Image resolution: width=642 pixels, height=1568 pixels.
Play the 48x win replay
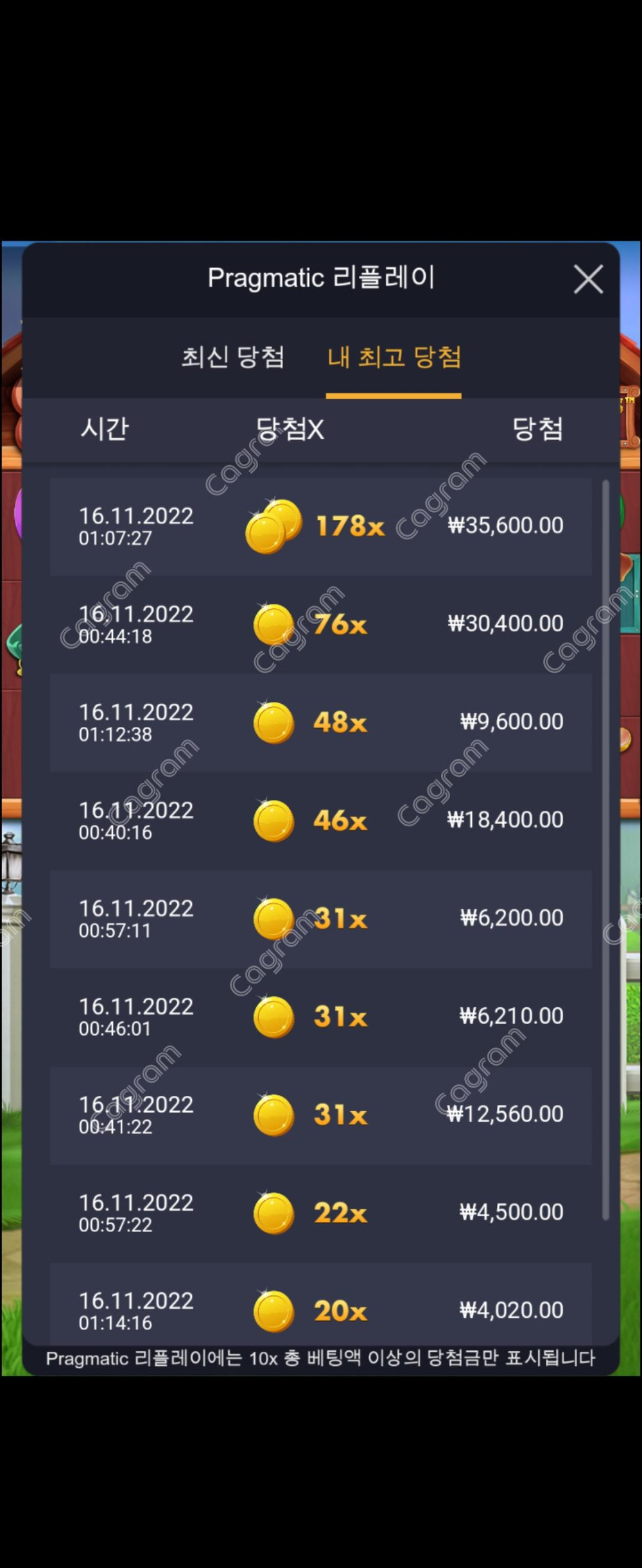321,722
